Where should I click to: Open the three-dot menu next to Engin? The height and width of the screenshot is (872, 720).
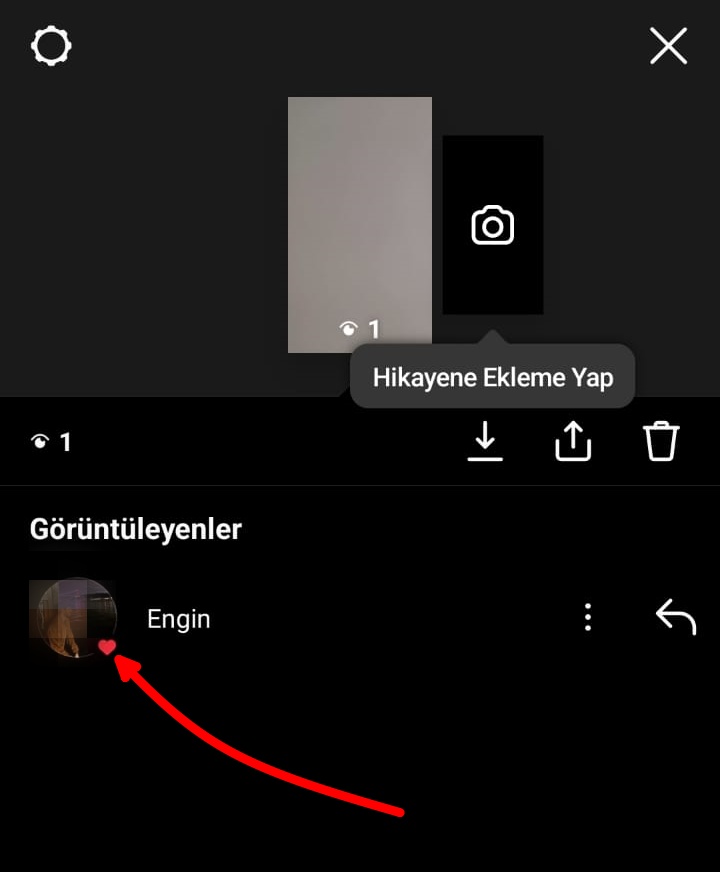click(588, 617)
